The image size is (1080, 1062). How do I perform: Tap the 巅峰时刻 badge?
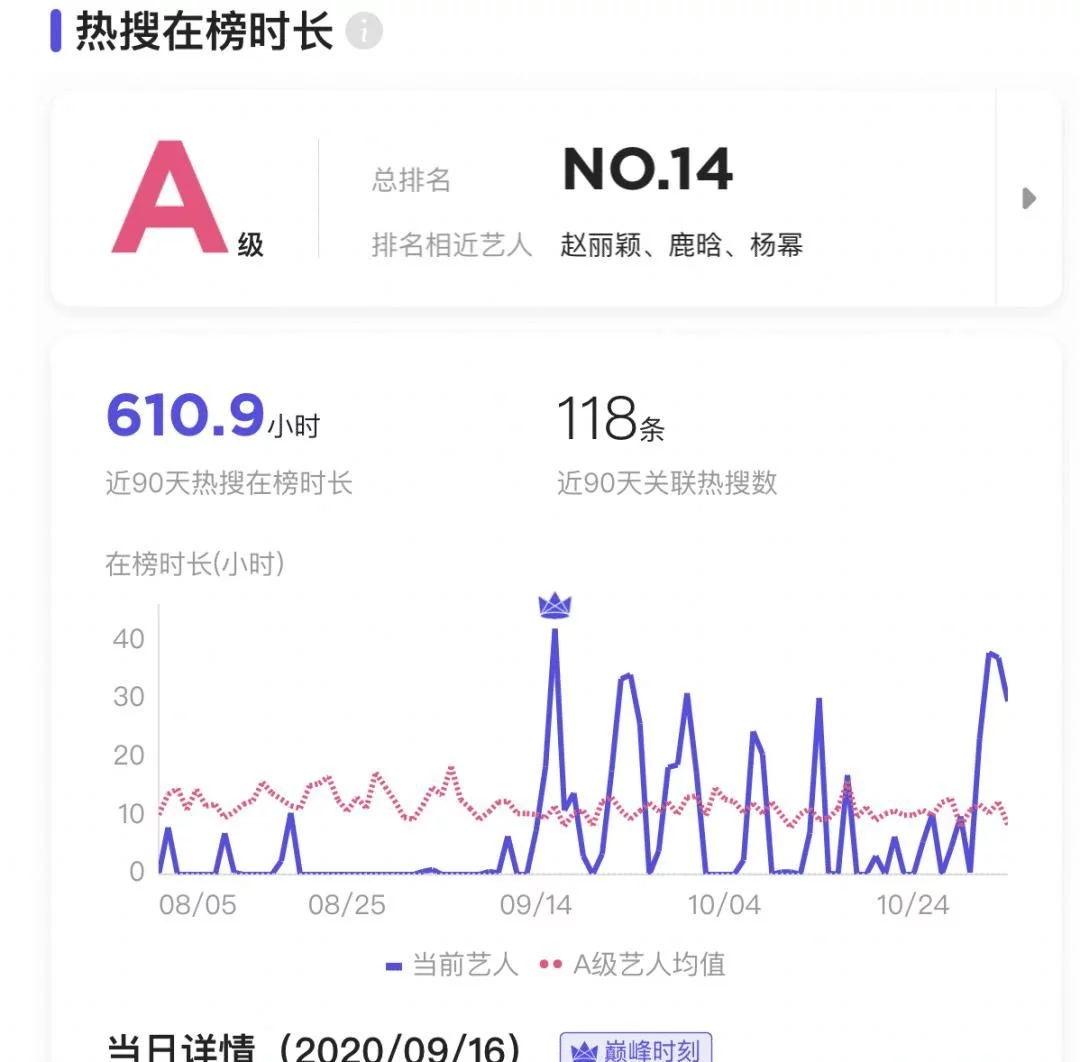tap(636, 1049)
